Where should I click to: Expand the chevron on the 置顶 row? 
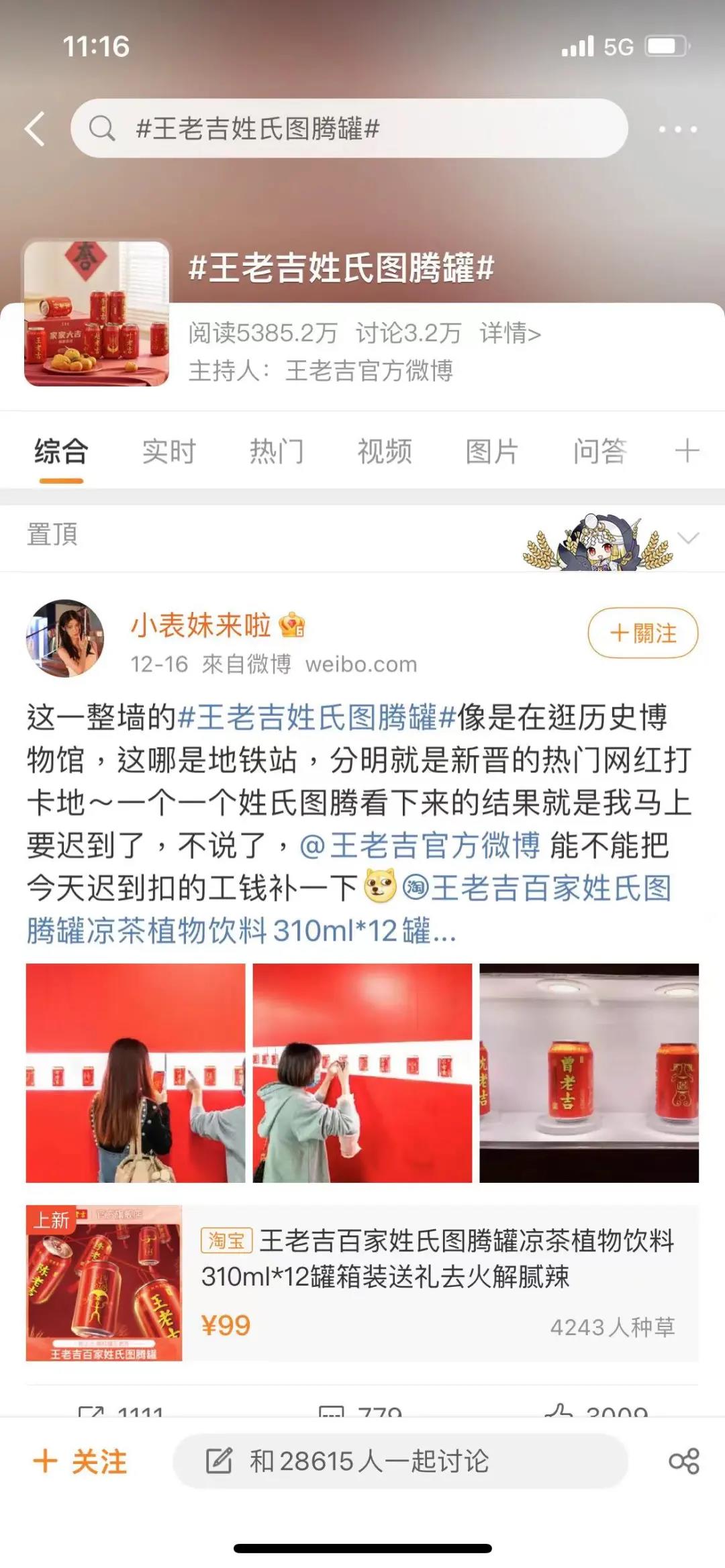689,537
